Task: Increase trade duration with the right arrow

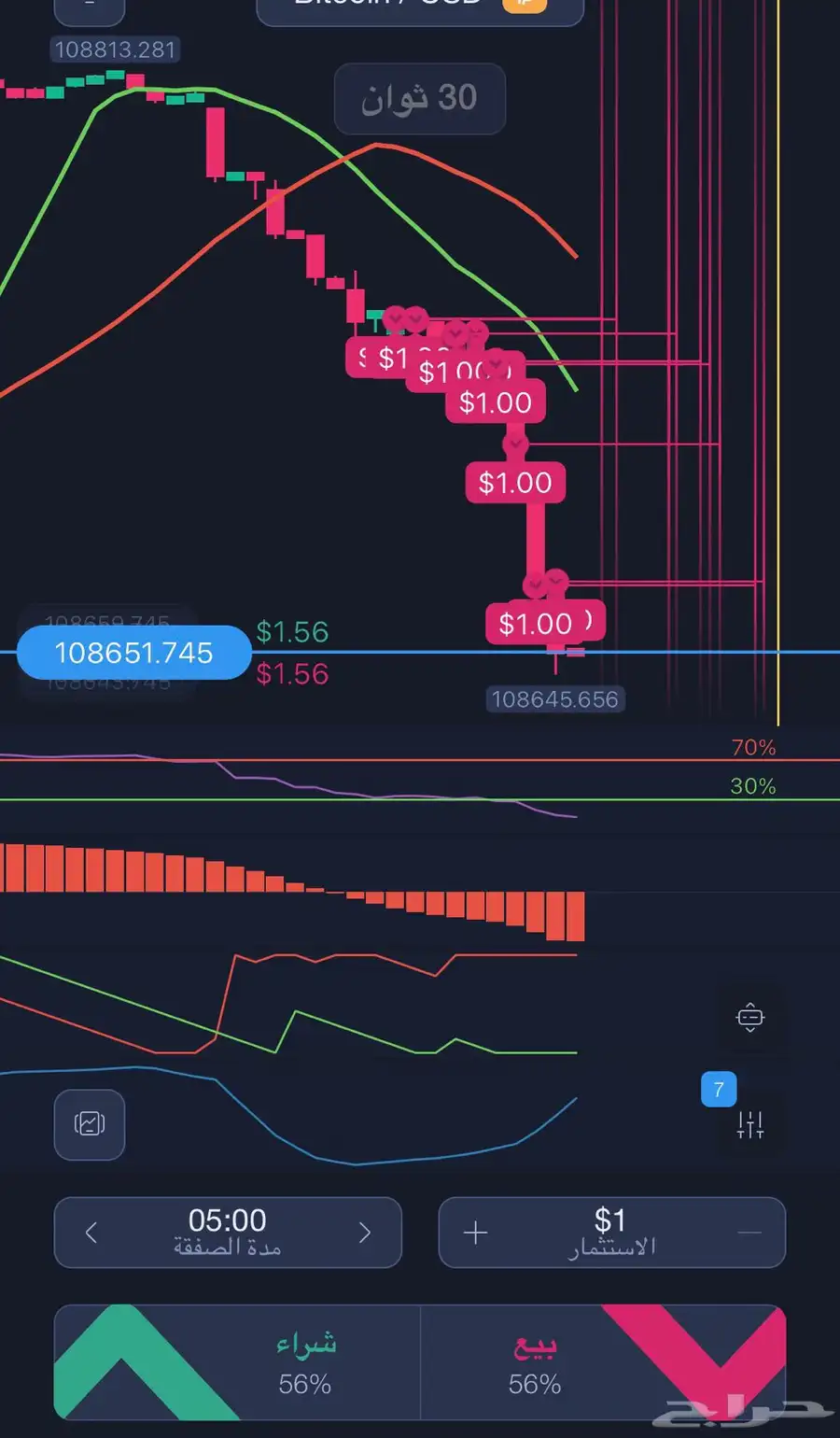Action: pyautogui.click(x=365, y=1233)
